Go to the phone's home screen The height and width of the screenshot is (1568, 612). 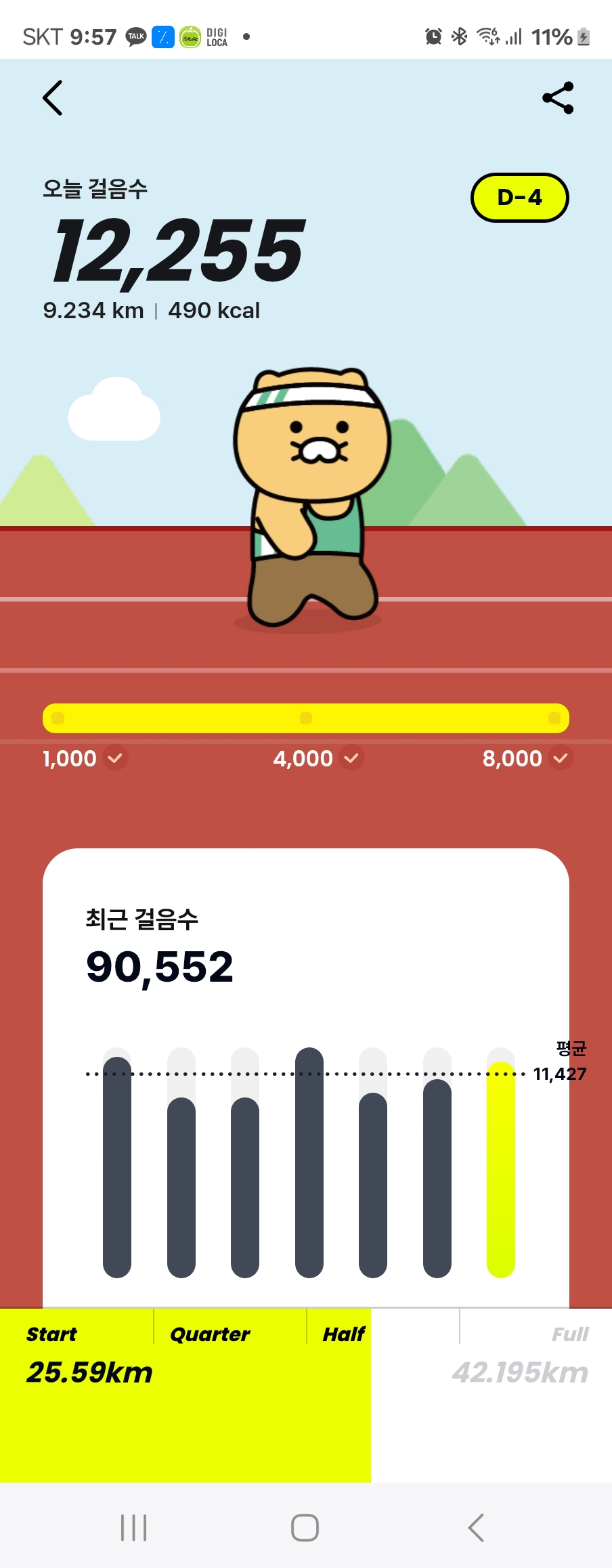305,1527
